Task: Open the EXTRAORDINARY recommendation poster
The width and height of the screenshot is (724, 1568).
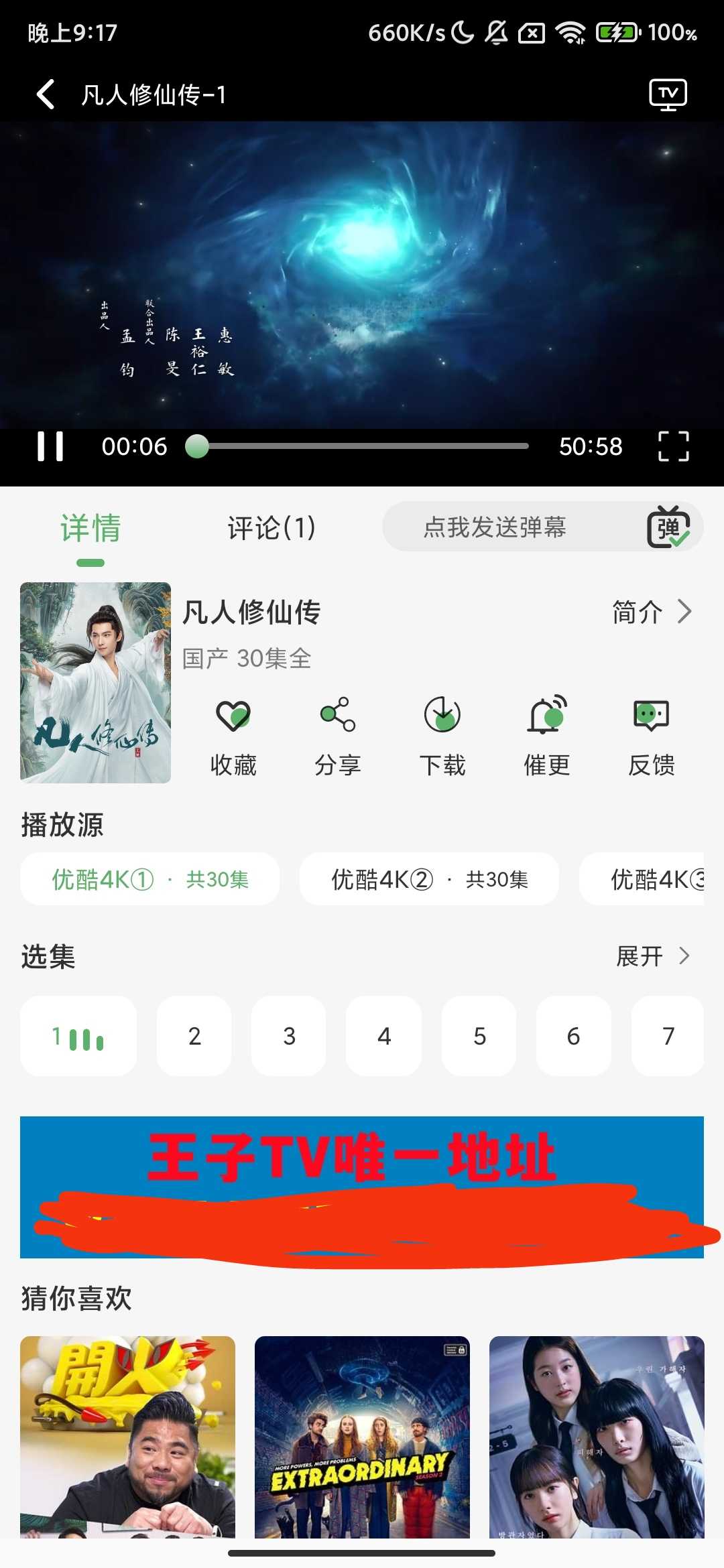Action: tap(362, 1437)
